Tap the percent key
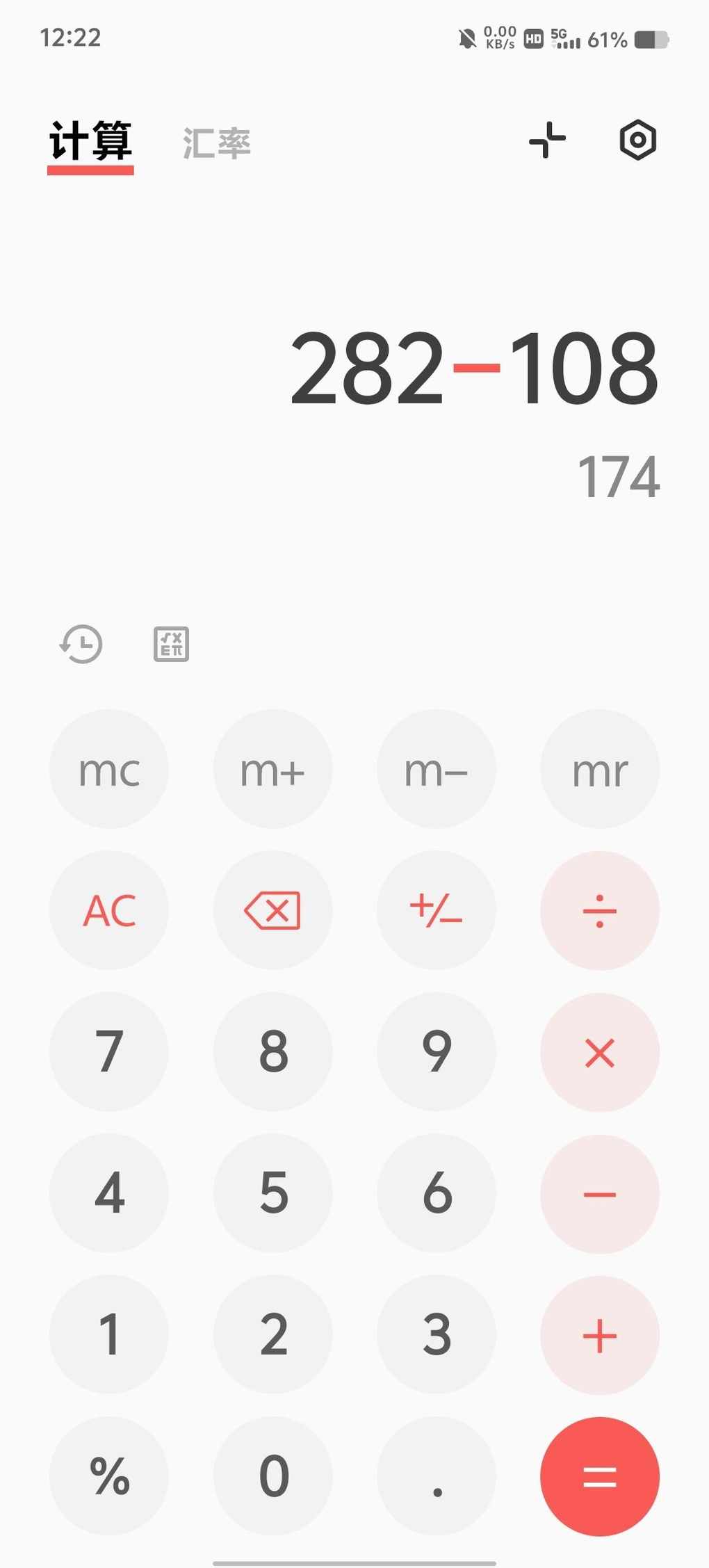 point(109,1476)
